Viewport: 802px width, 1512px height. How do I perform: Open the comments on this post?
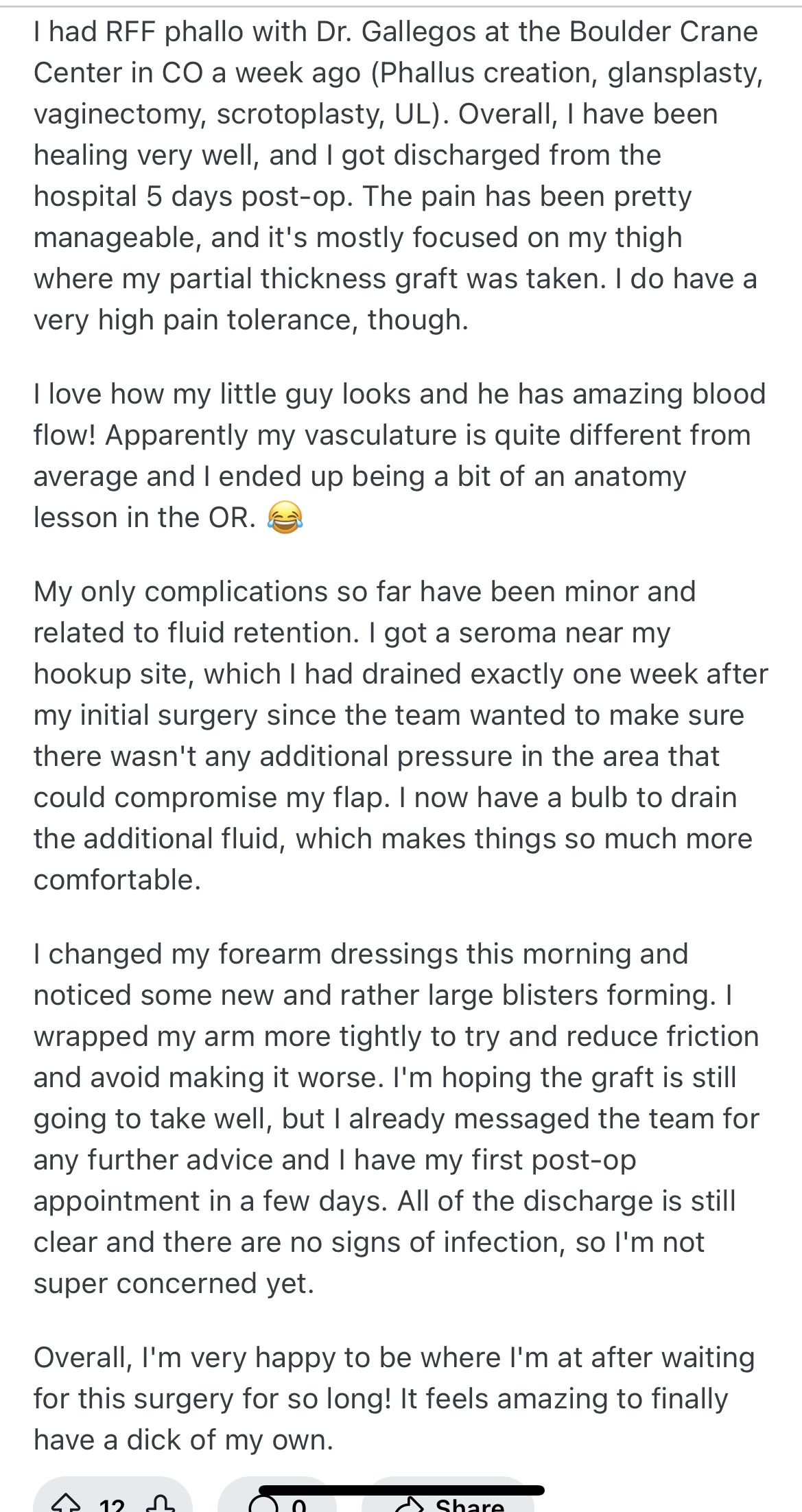click(277, 1501)
